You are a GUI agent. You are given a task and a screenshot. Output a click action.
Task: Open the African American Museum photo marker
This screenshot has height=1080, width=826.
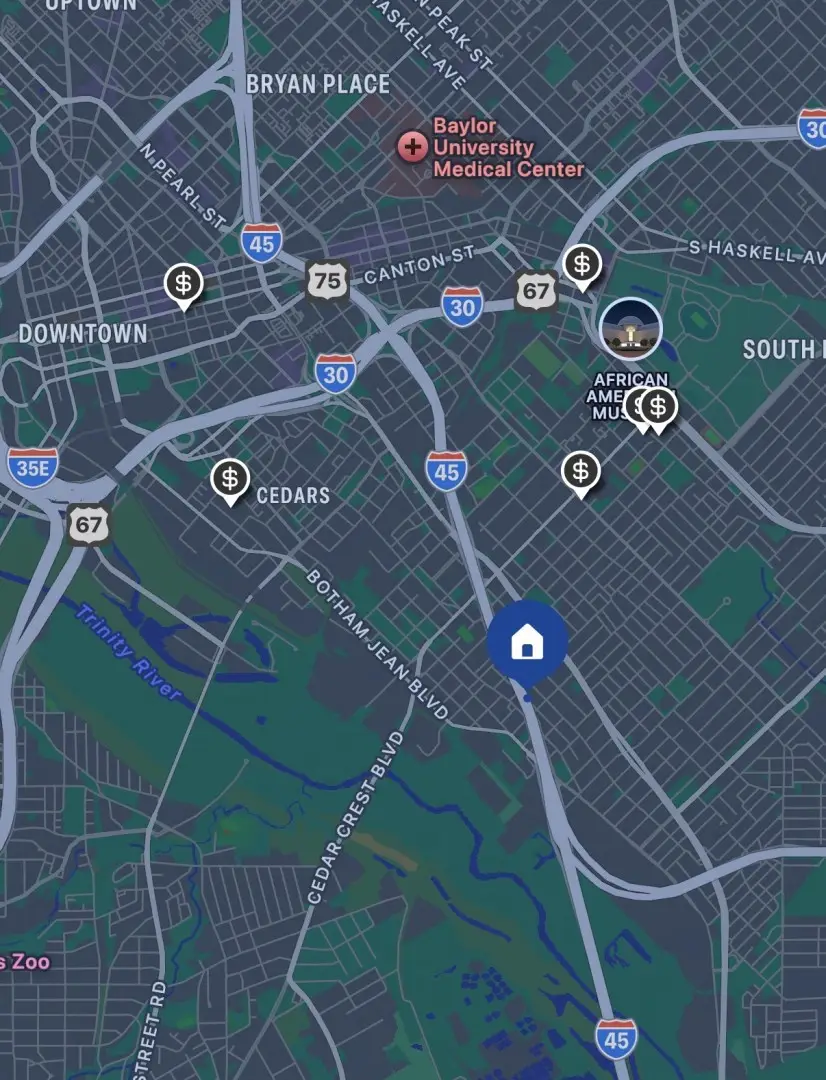630,329
